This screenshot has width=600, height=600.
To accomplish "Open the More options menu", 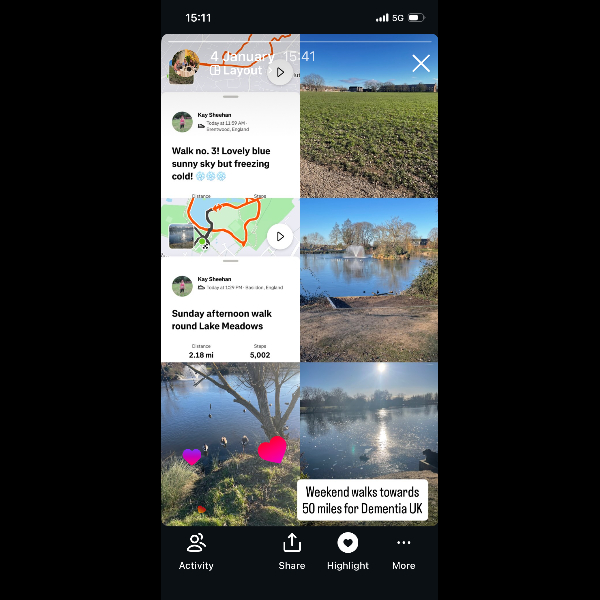I will coord(403,550).
